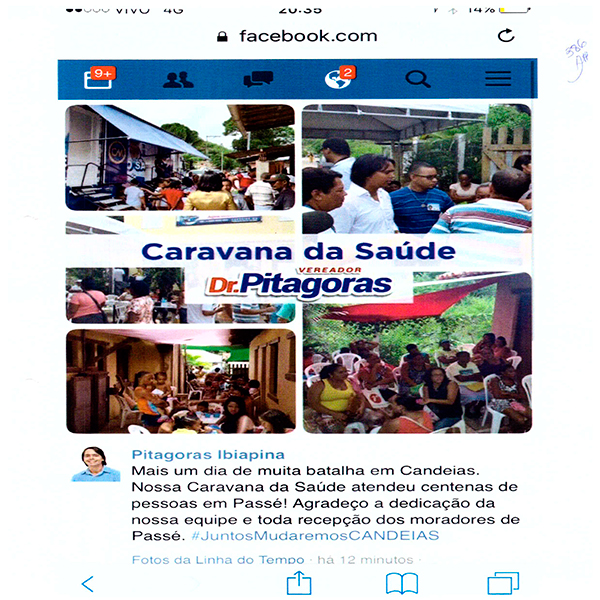Open browser bookmarks
The image size is (600, 600).
[401, 583]
